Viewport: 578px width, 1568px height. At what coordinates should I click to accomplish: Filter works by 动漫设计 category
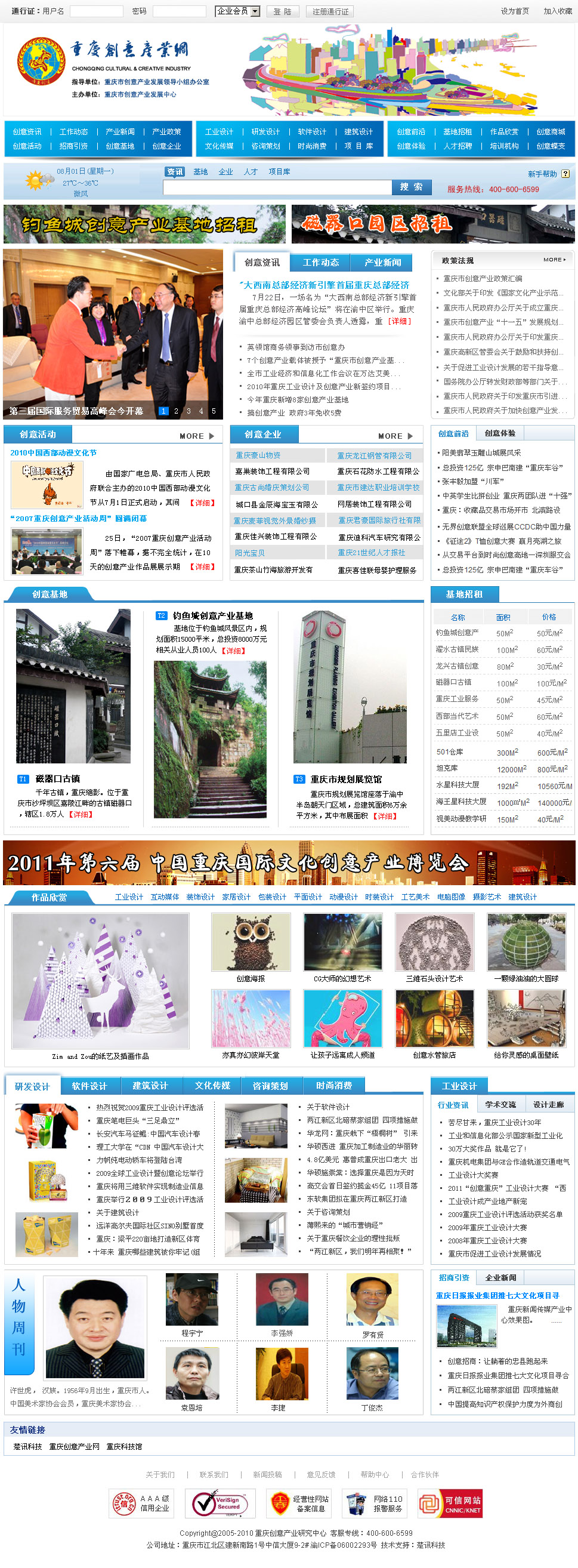tap(343, 897)
